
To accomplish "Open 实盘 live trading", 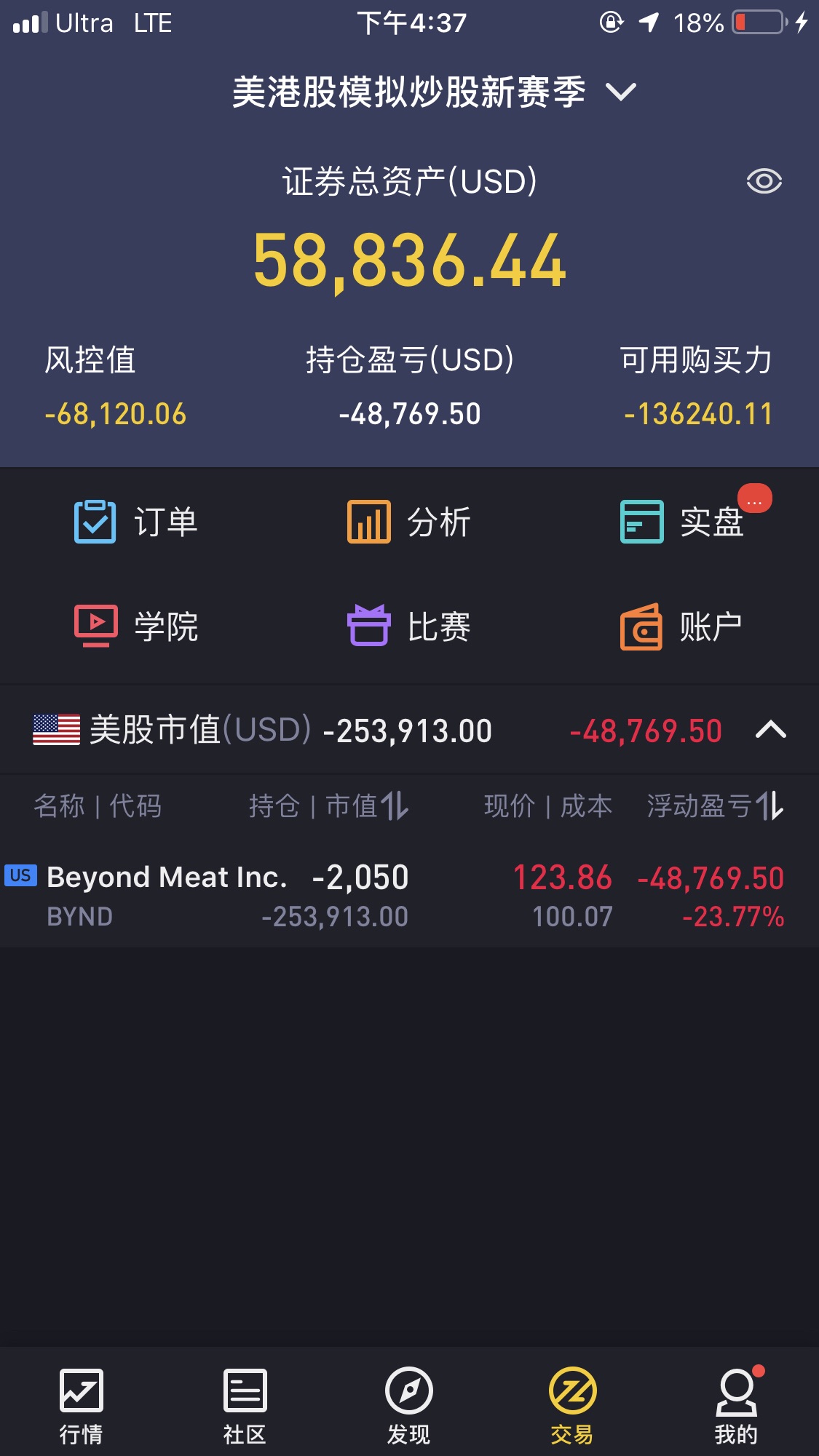I will 682,522.
